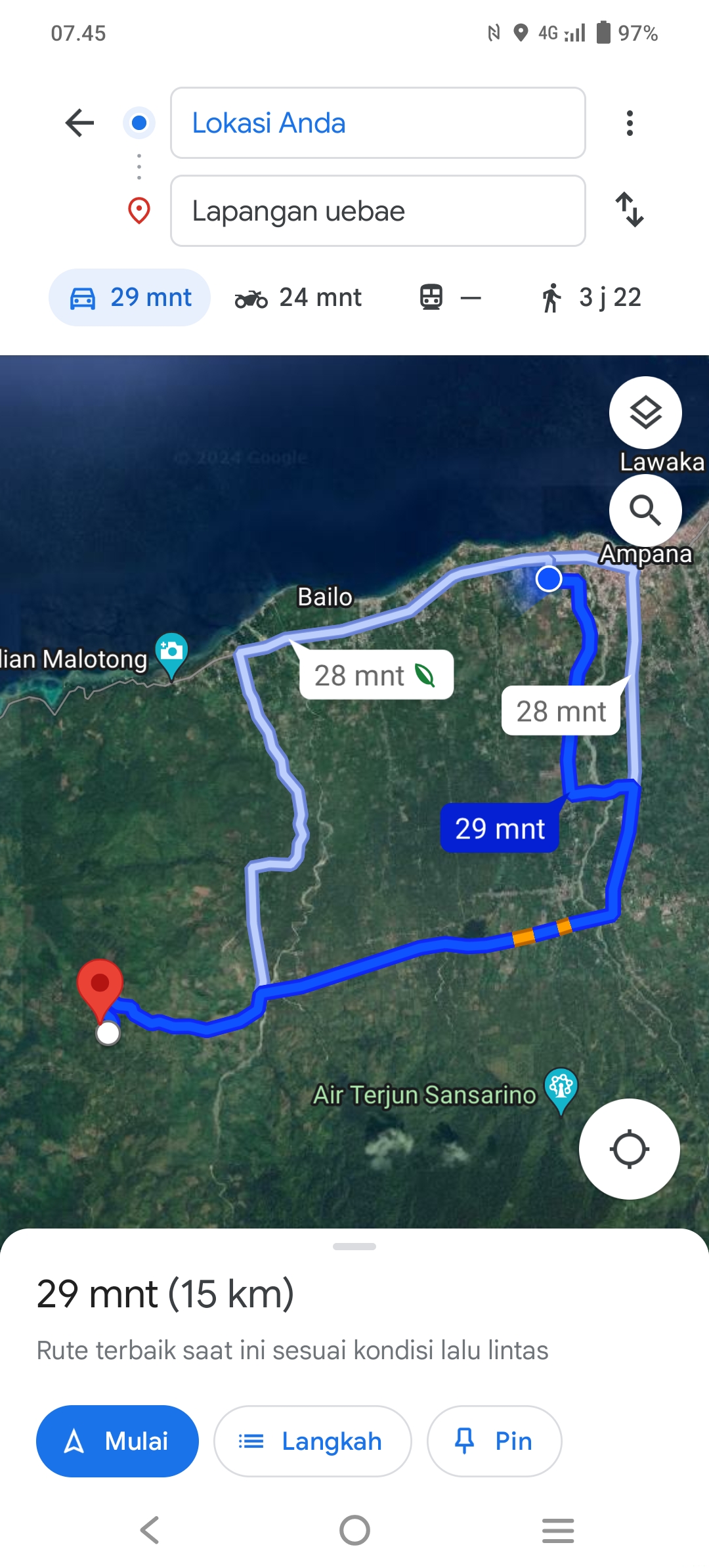Choose the eco-friendly 28 mnt route
The width and height of the screenshot is (709, 1568).
tap(376, 675)
